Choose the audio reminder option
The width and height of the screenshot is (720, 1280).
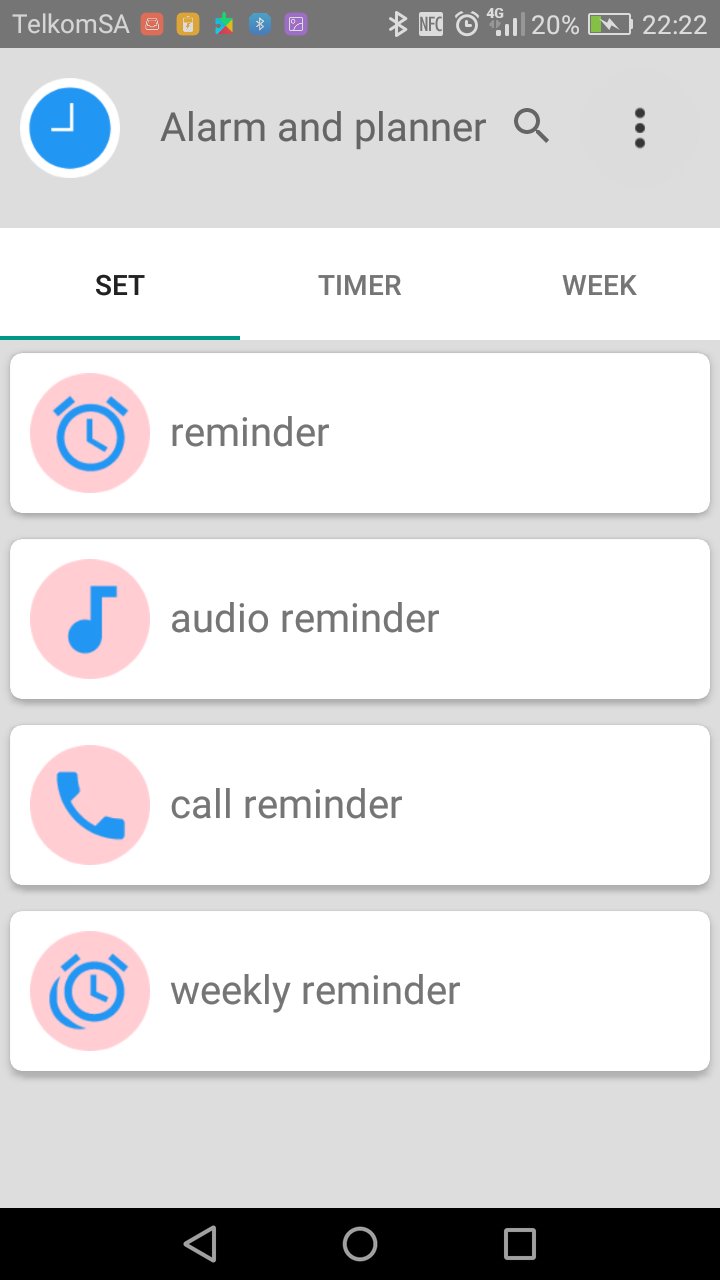[x=359, y=618]
